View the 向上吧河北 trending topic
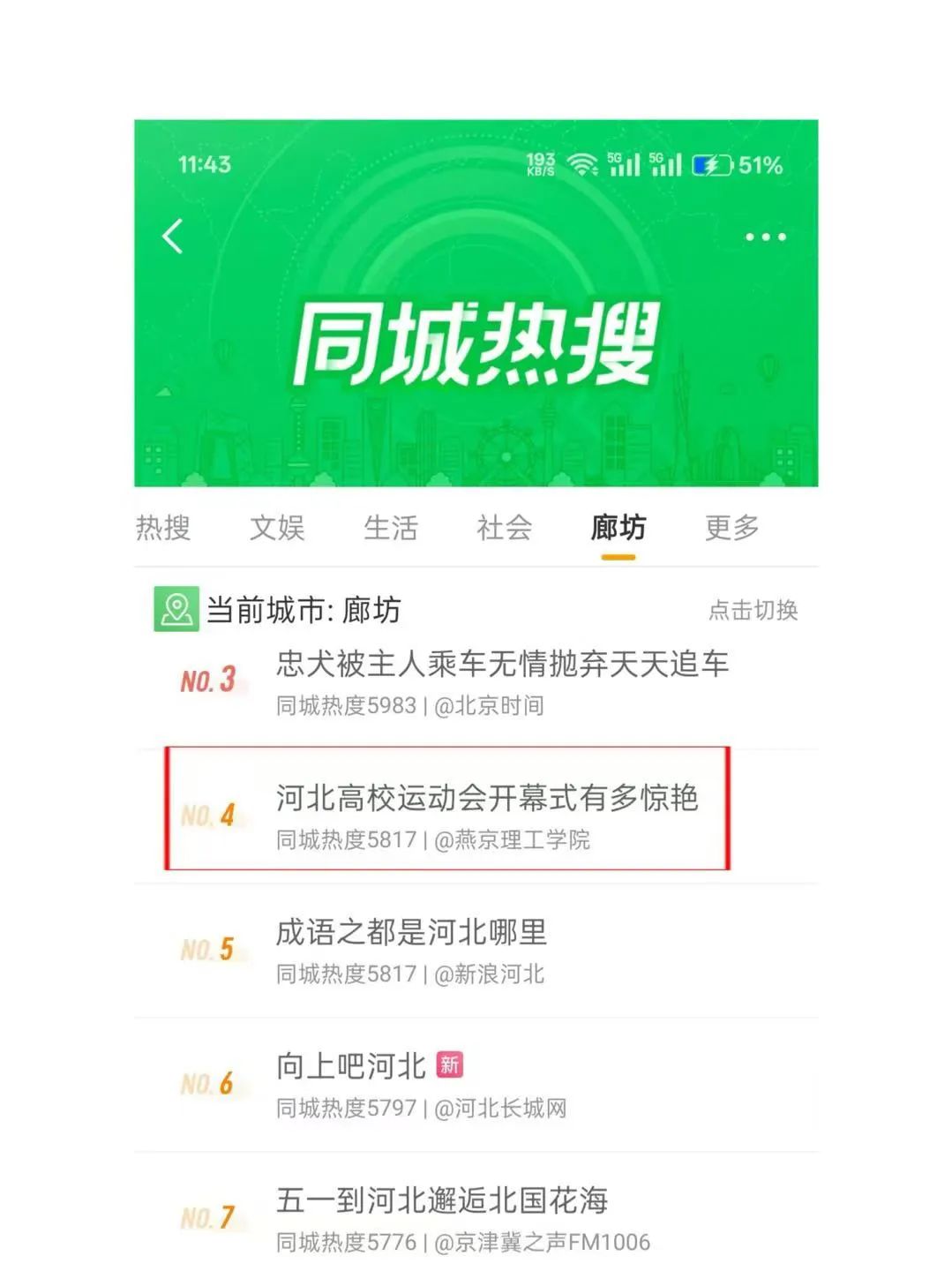This screenshot has height=1271, width=952. (351, 1066)
